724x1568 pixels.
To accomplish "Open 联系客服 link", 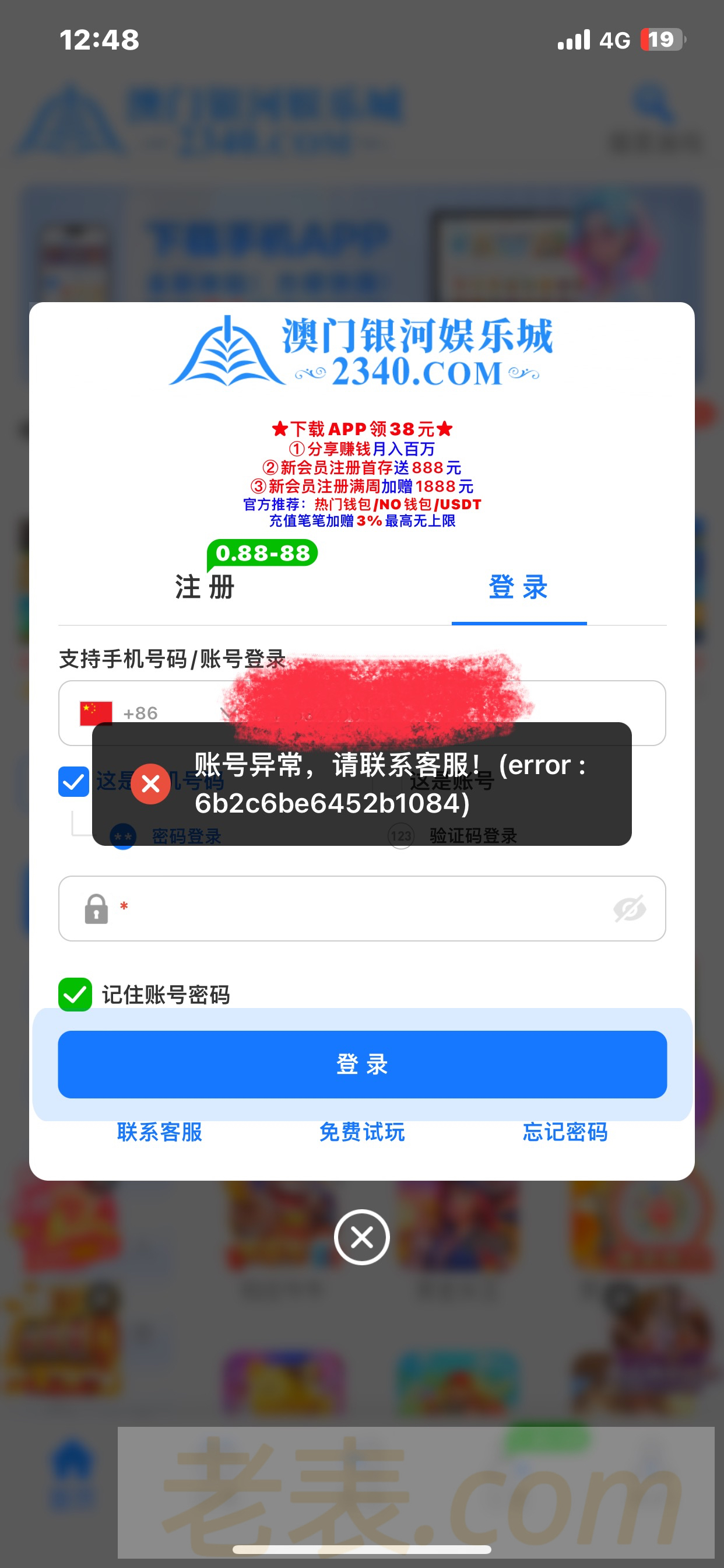I will click(x=159, y=1132).
